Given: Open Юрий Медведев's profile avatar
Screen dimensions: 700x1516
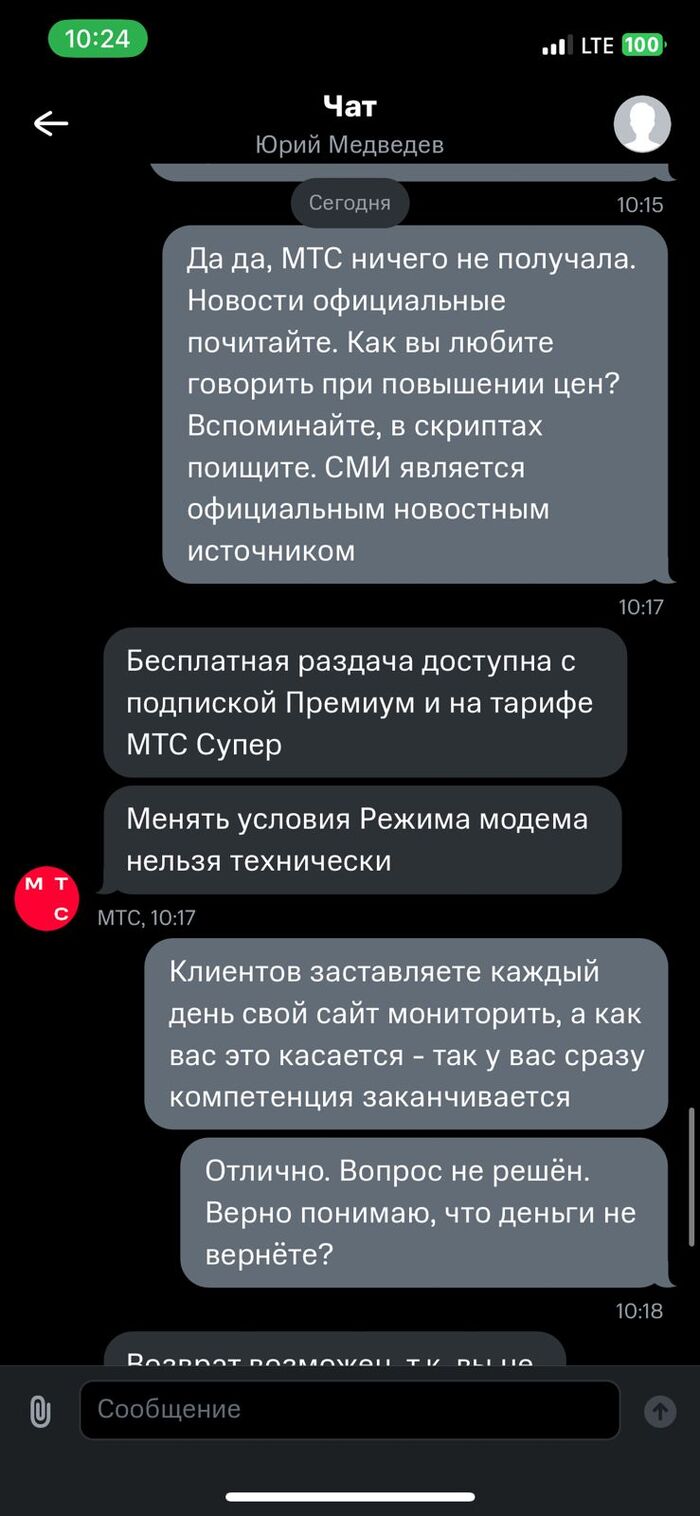Looking at the screenshot, I should [641, 123].
